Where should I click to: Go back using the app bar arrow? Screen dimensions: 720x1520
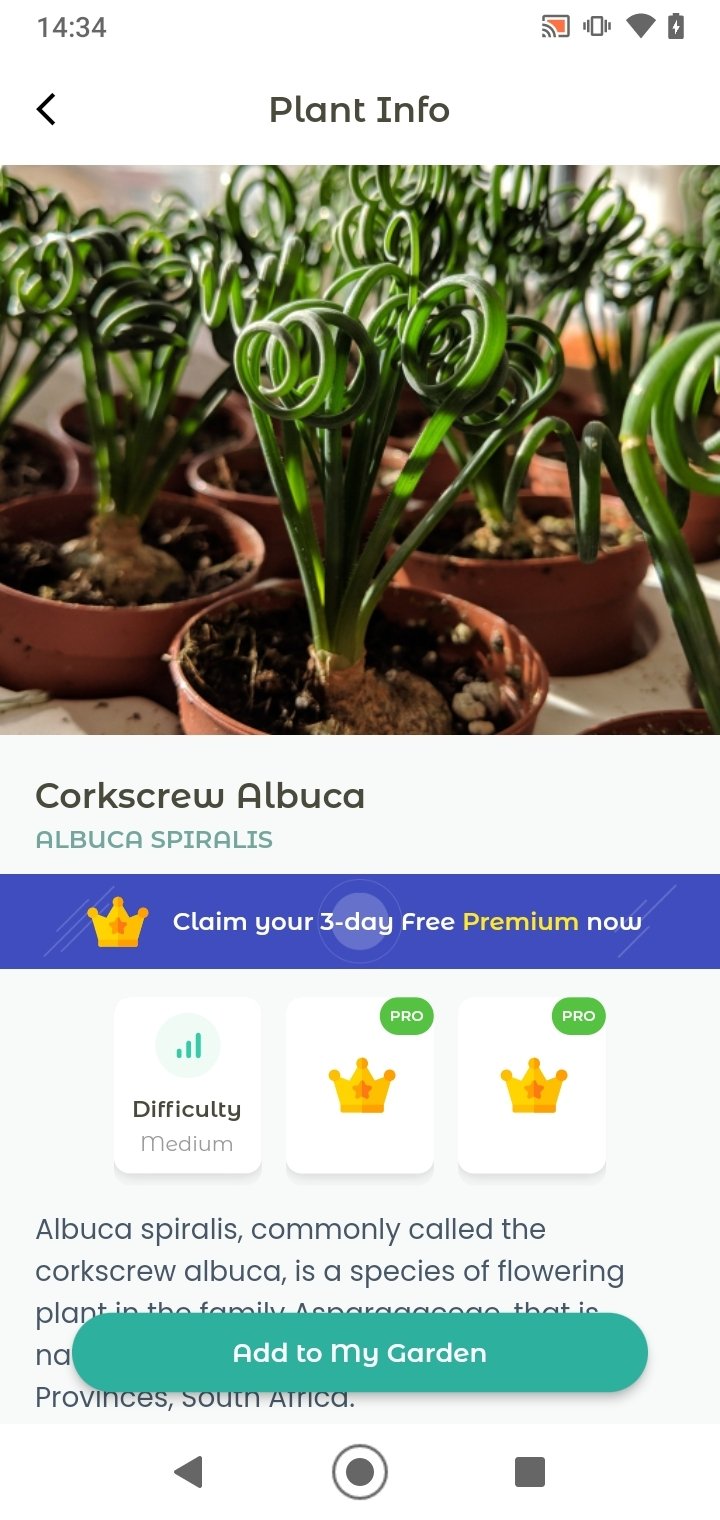coord(46,109)
